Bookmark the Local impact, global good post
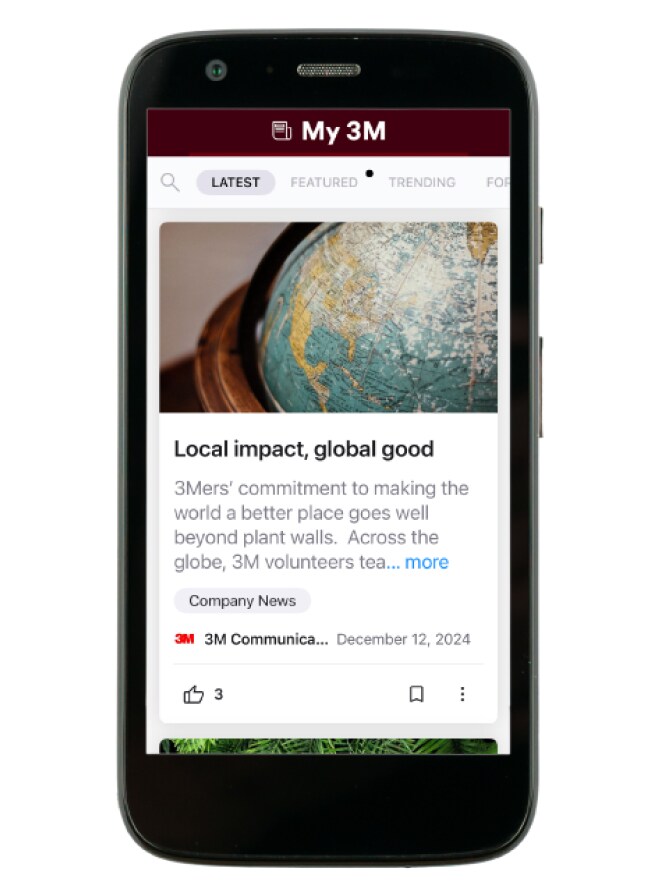 (x=416, y=694)
